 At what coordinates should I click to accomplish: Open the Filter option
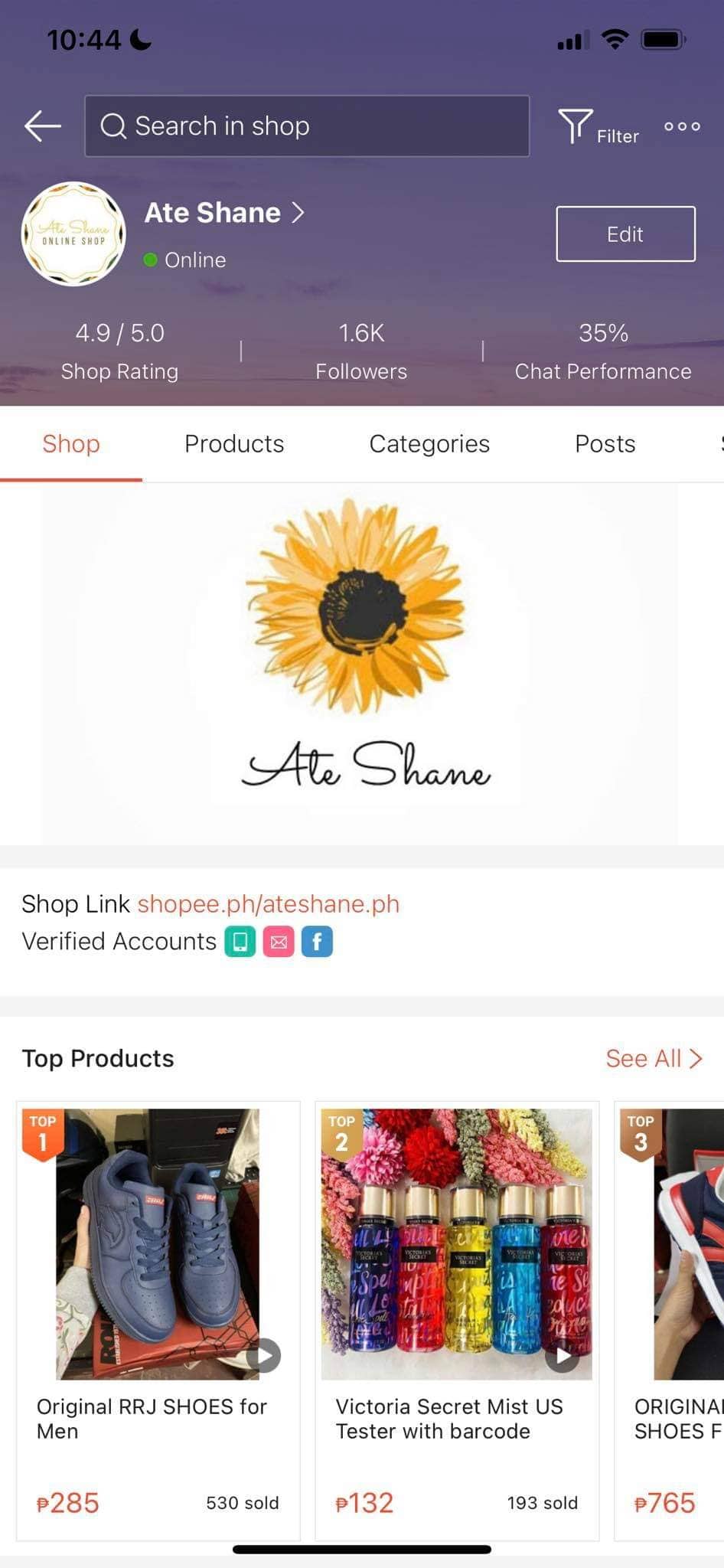point(598,127)
